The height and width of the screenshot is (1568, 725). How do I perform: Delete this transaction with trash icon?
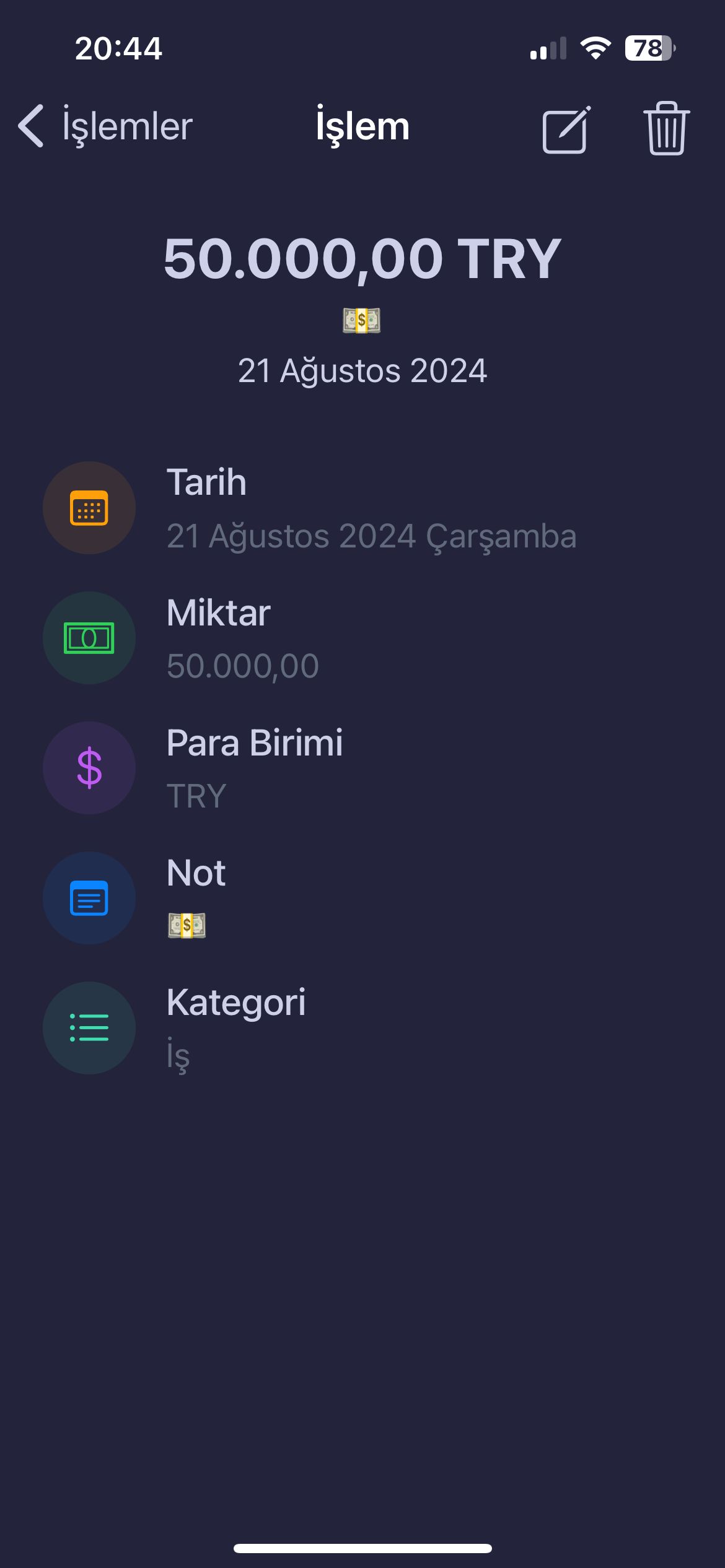[666, 129]
